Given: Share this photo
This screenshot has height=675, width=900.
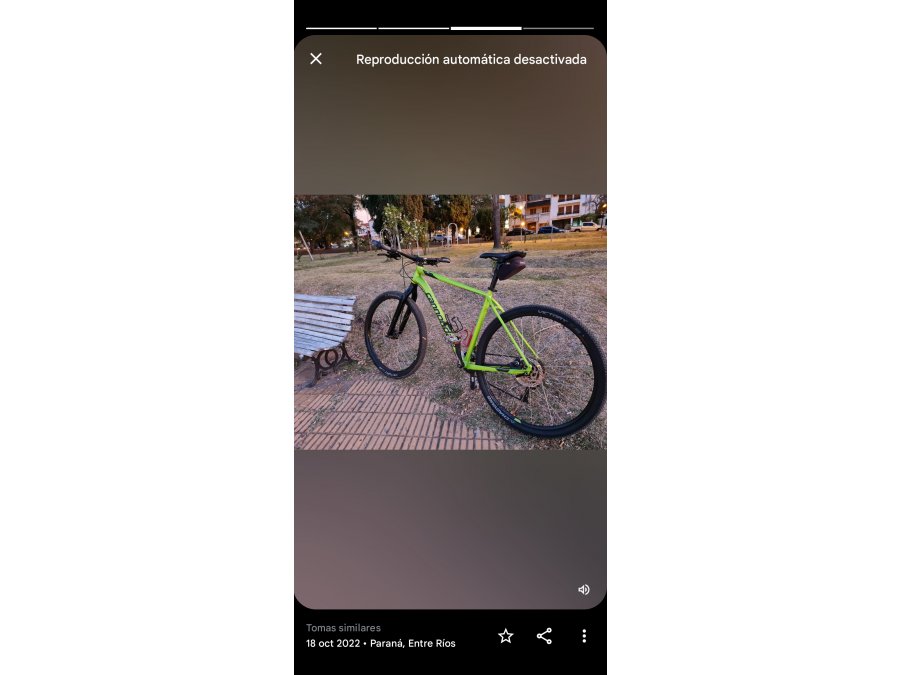Looking at the screenshot, I should coord(544,636).
